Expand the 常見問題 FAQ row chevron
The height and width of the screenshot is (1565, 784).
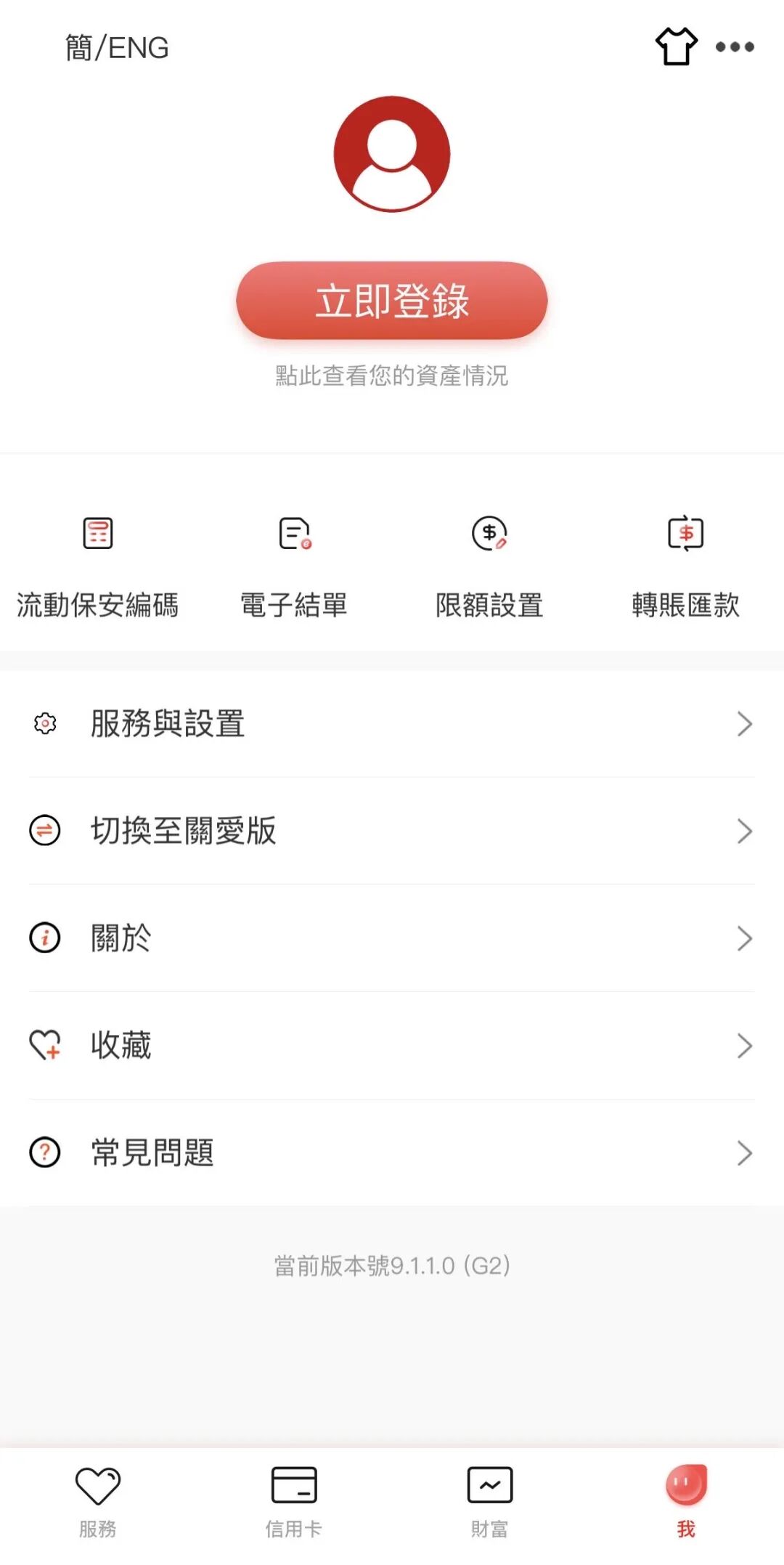(x=745, y=1153)
